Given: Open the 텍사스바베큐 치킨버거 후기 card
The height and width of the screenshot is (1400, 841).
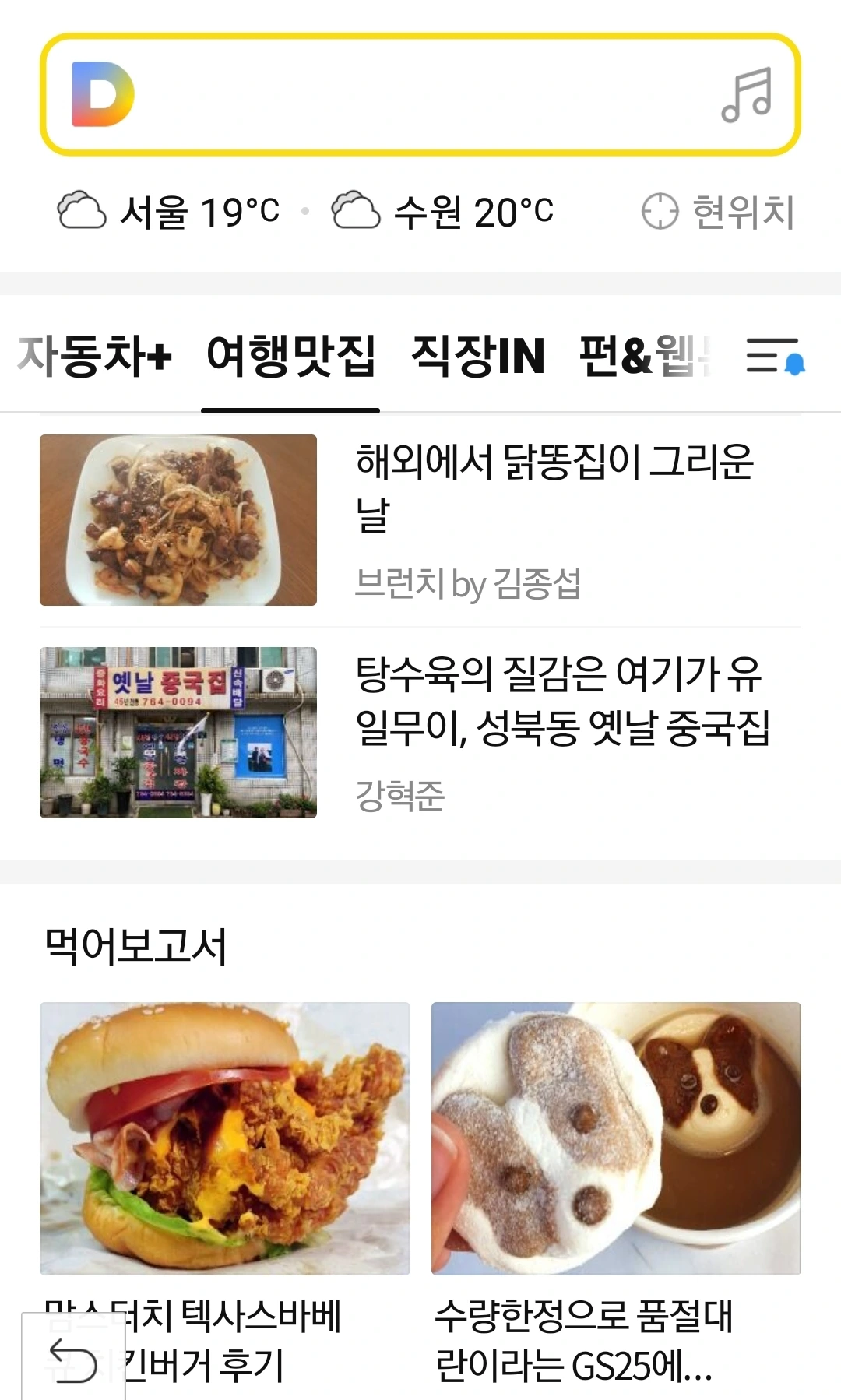Looking at the screenshot, I should (x=225, y=1138).
